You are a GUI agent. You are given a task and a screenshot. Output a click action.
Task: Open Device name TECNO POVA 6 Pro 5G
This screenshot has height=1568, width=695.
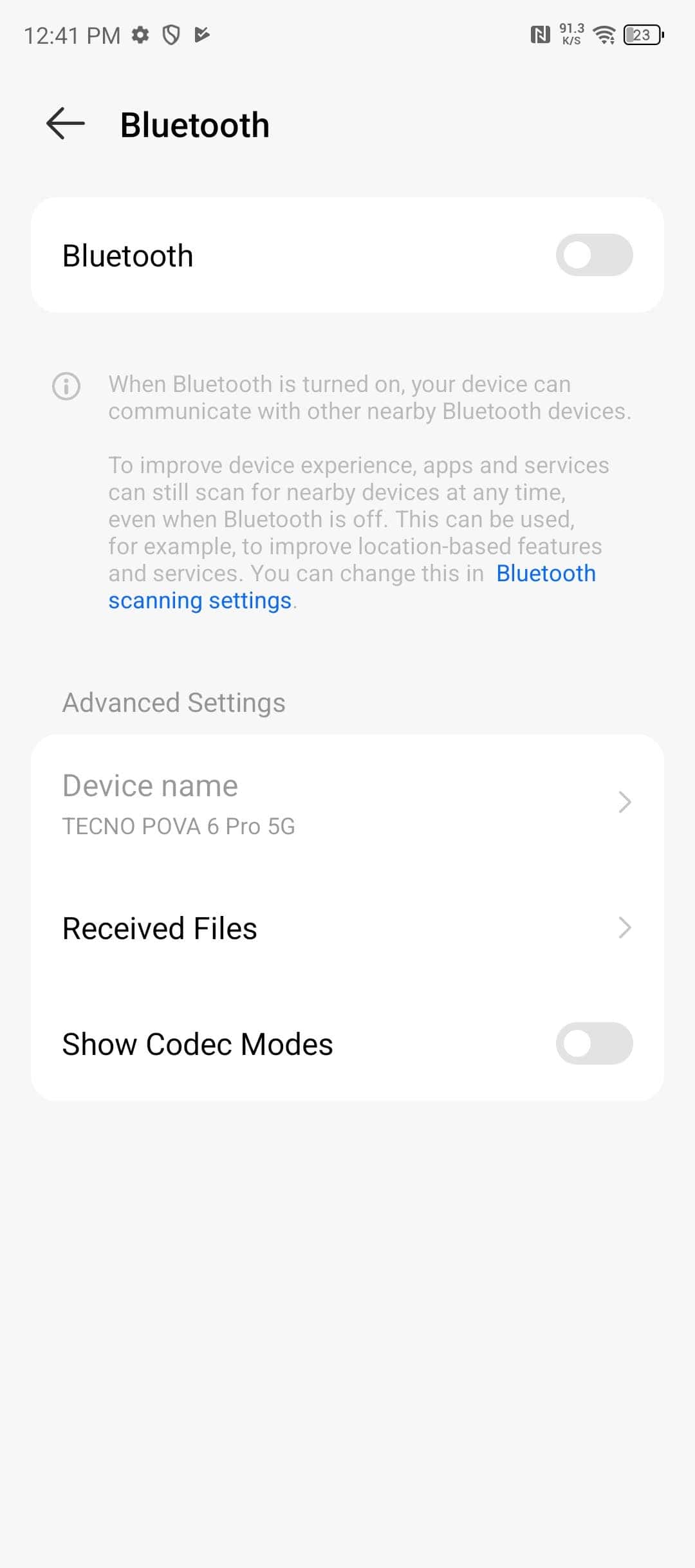tap(347, 803)
